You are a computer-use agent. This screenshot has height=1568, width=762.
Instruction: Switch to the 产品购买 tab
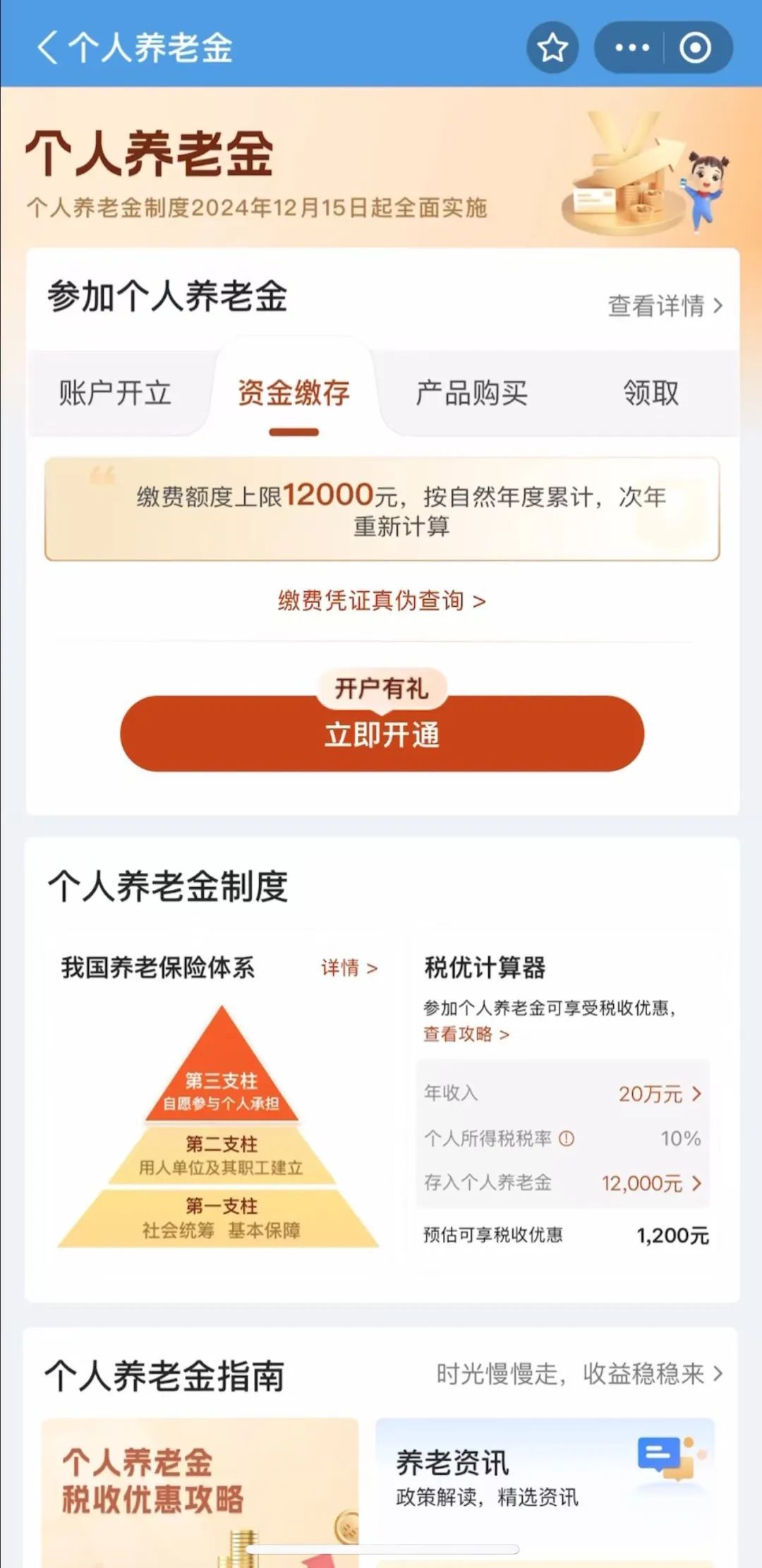471,392
